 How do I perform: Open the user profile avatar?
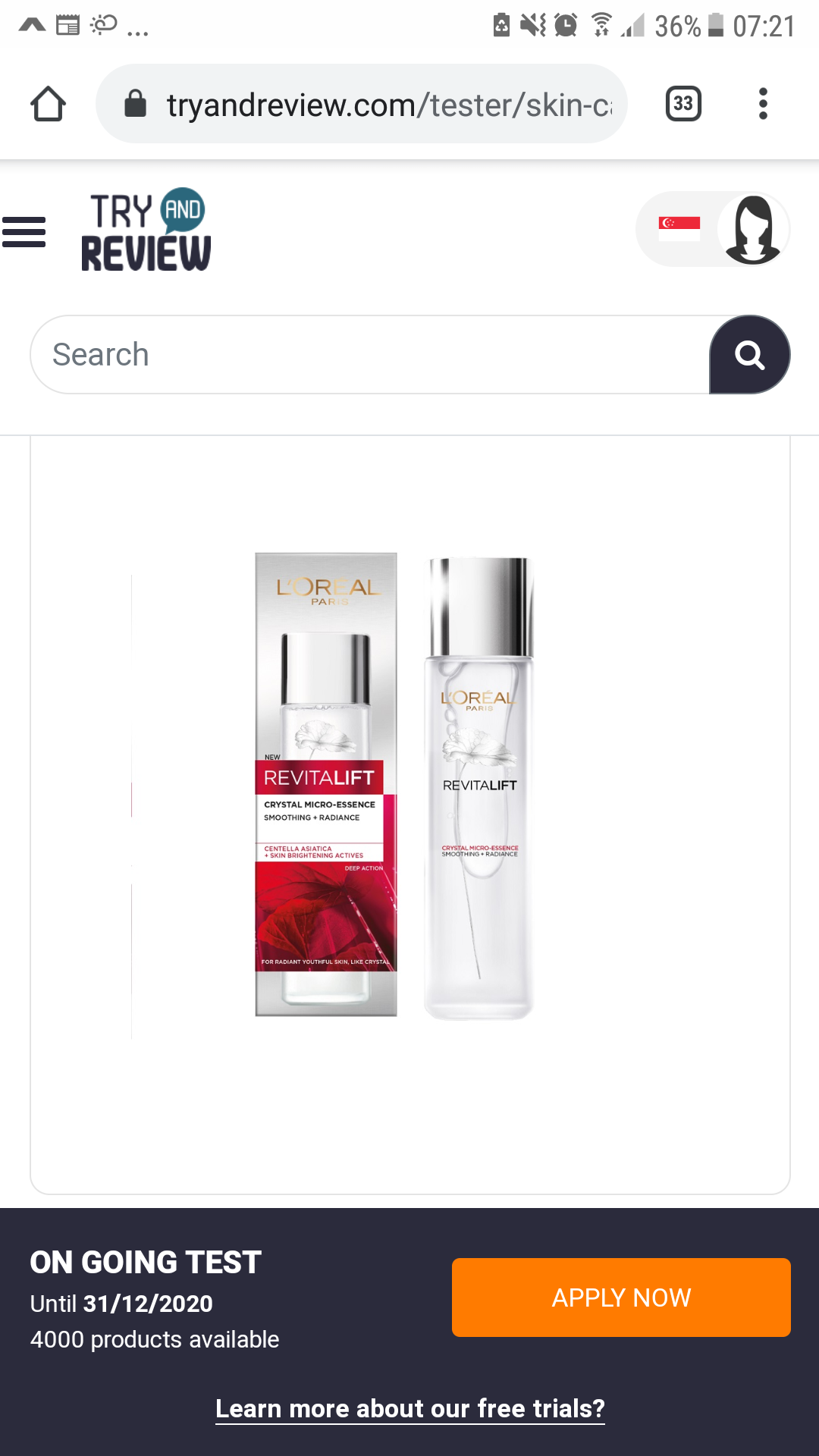(753, 229)
